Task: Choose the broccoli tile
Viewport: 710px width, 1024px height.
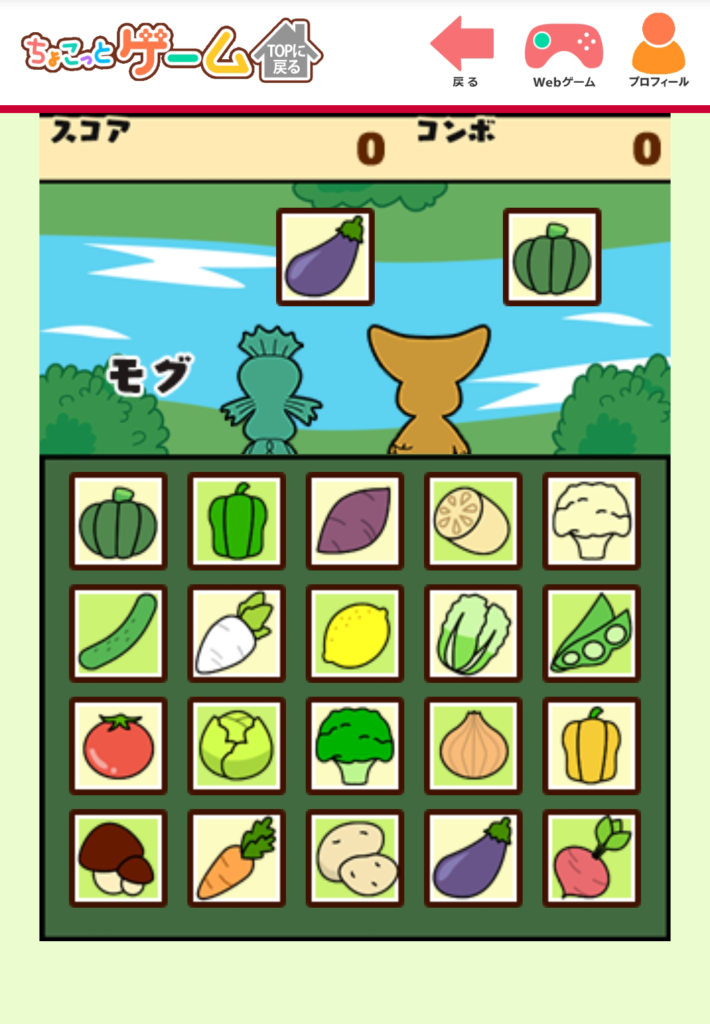Action: [355, 745]
